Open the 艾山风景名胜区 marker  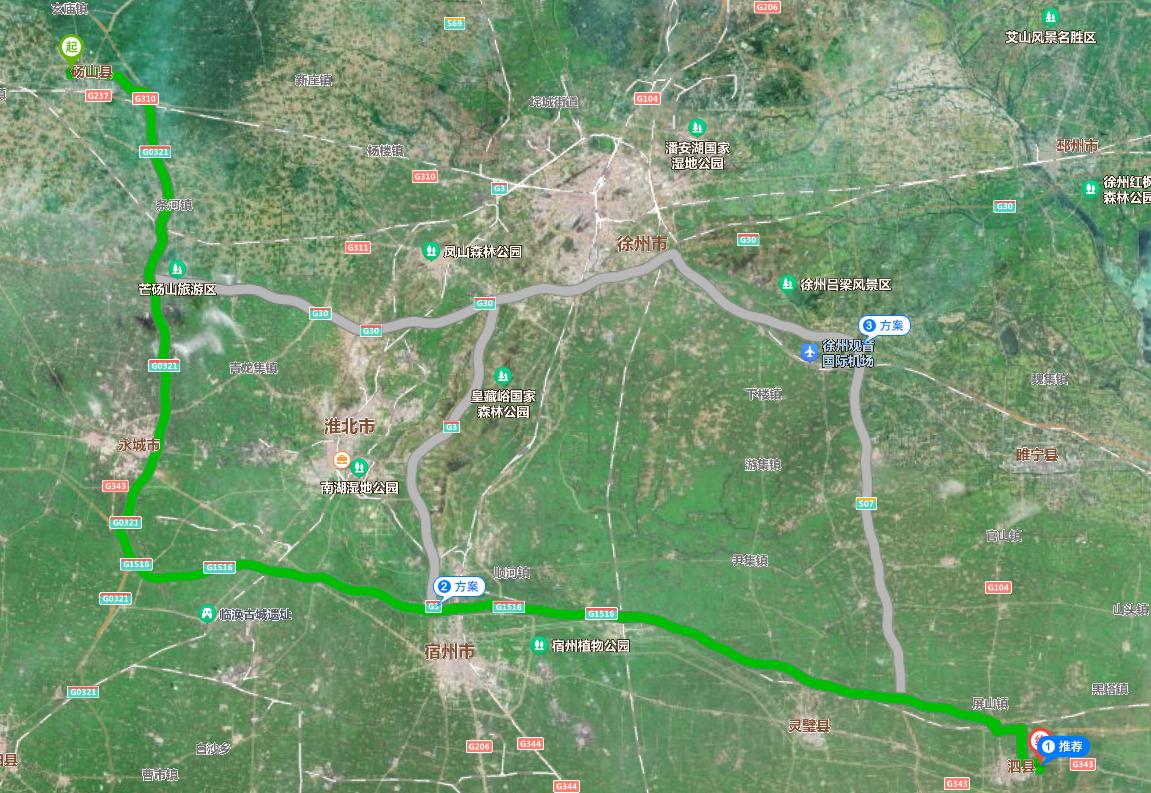1050,17
